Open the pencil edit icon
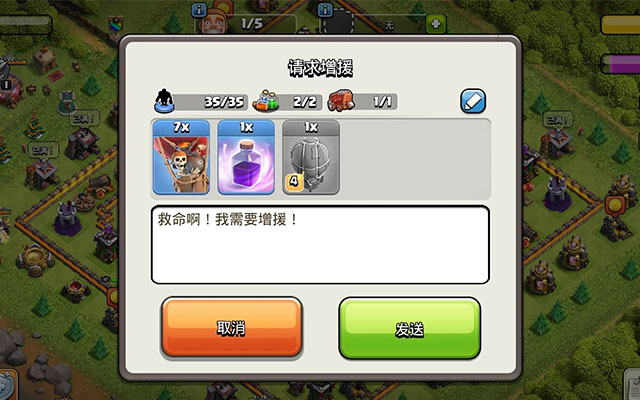Screen dimensions: 640x400 click(x=472, y=101)
